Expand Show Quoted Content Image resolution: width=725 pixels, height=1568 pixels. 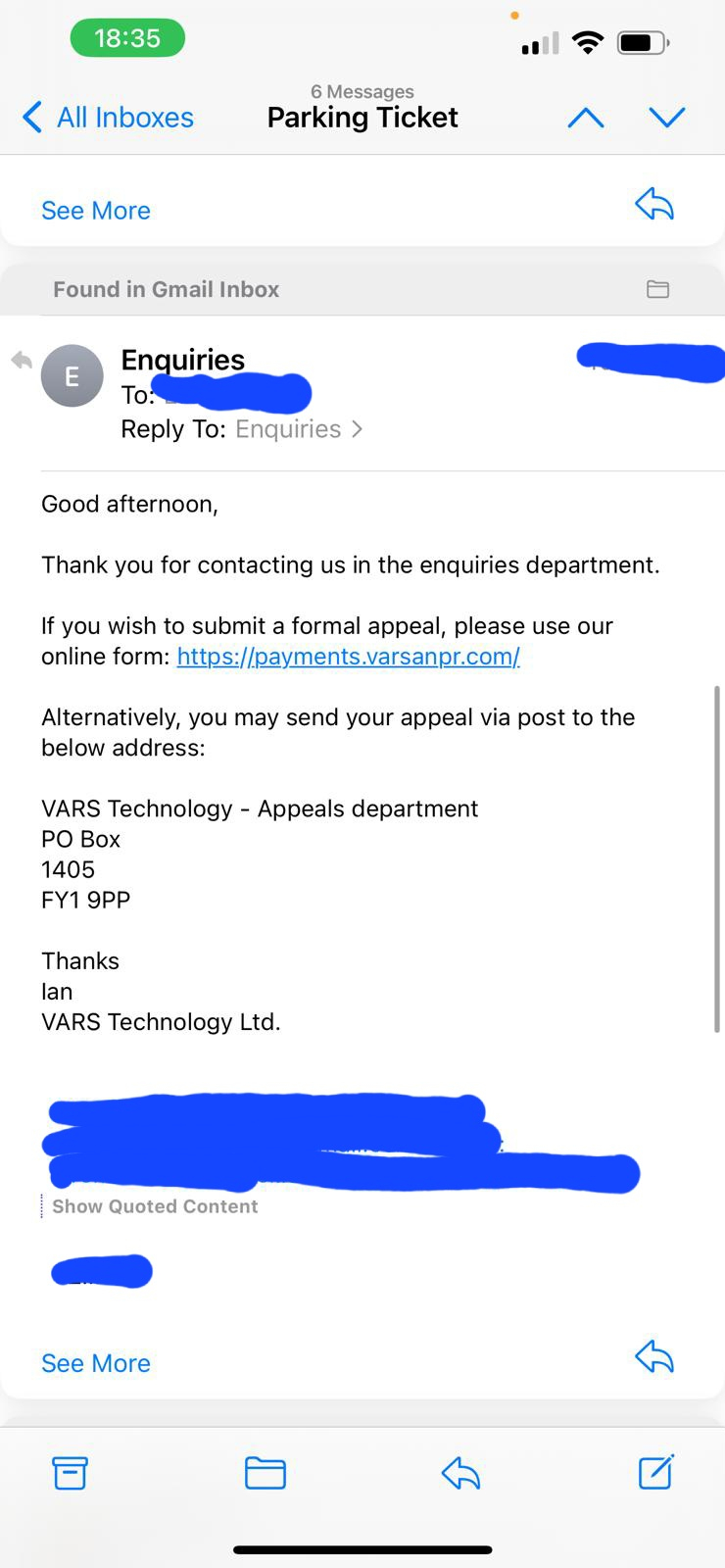(x=155, y=1206)
